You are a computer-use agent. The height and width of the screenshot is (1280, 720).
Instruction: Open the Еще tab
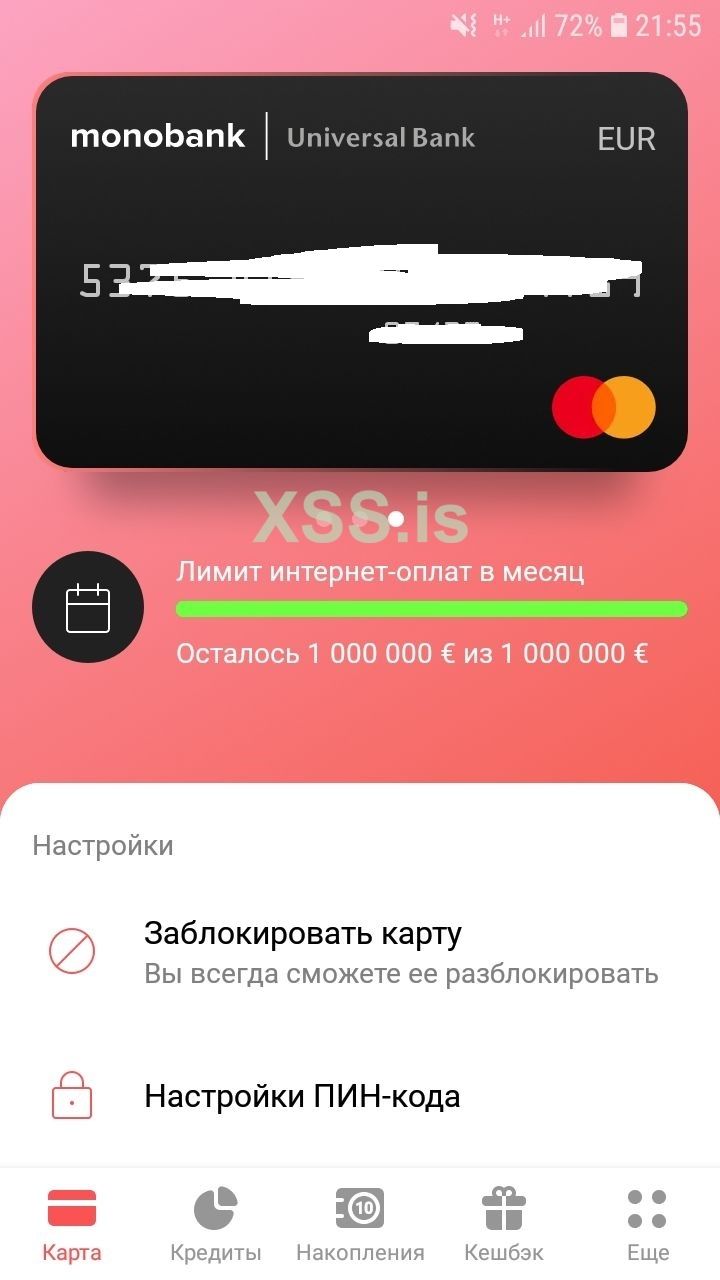[x=647, y=1223]
